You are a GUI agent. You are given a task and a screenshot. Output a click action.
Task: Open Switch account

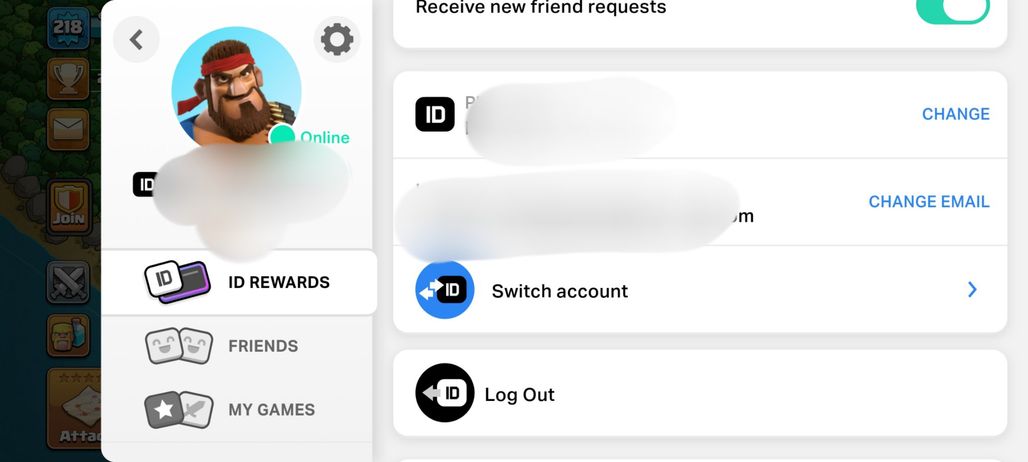[x=700, y=291]
